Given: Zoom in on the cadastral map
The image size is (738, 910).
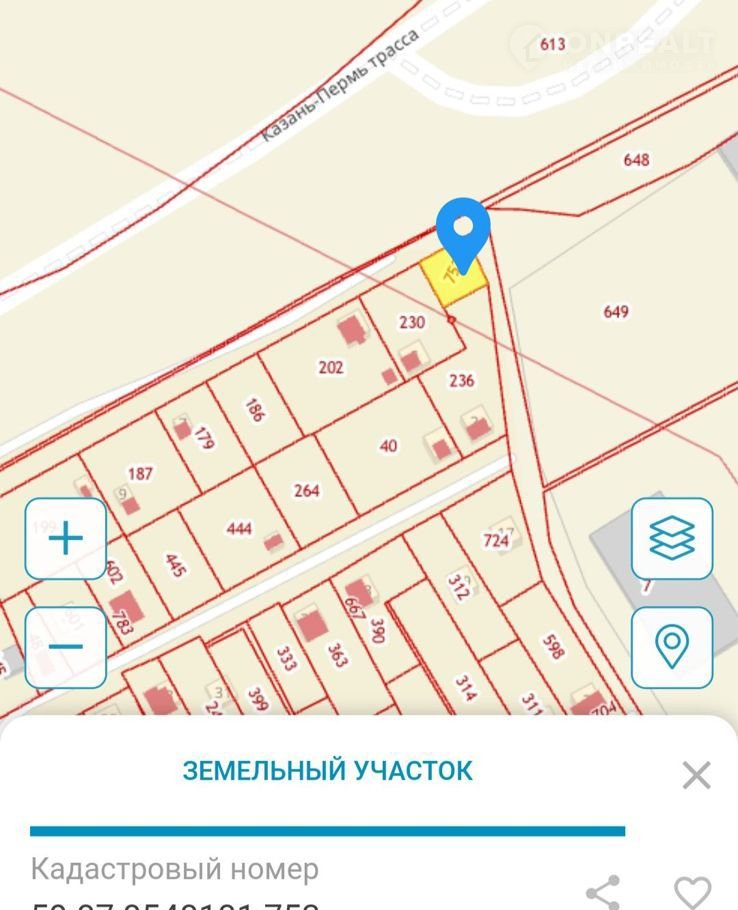Looking at the screenshot, I should [x=66, y=539].
